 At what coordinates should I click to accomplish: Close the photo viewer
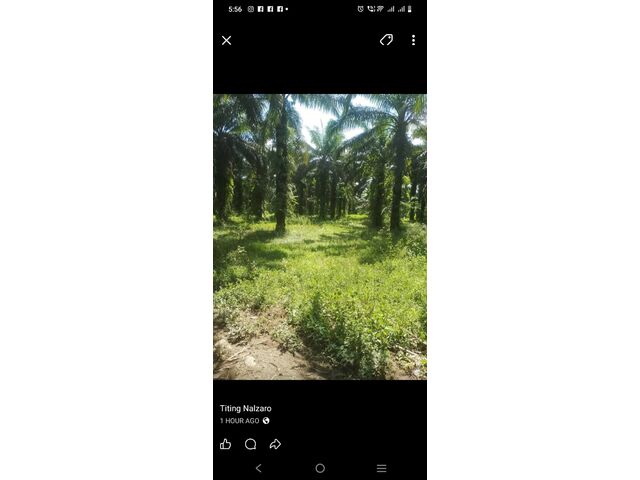(x=226, y=40)
